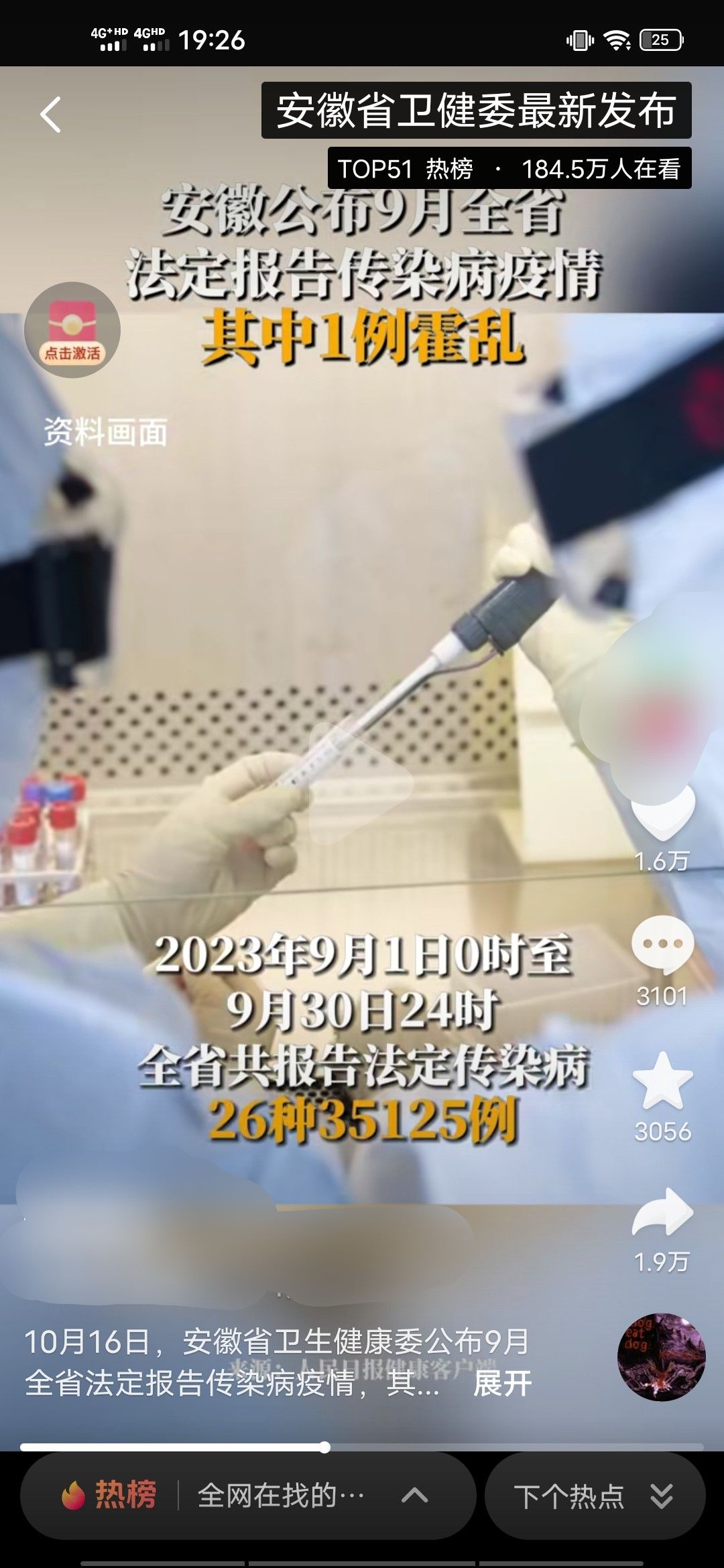Image resolution: width=724 pixels, height=1568 pixels.
Task: Expand the description with 展开
Action: point(502,1383)
